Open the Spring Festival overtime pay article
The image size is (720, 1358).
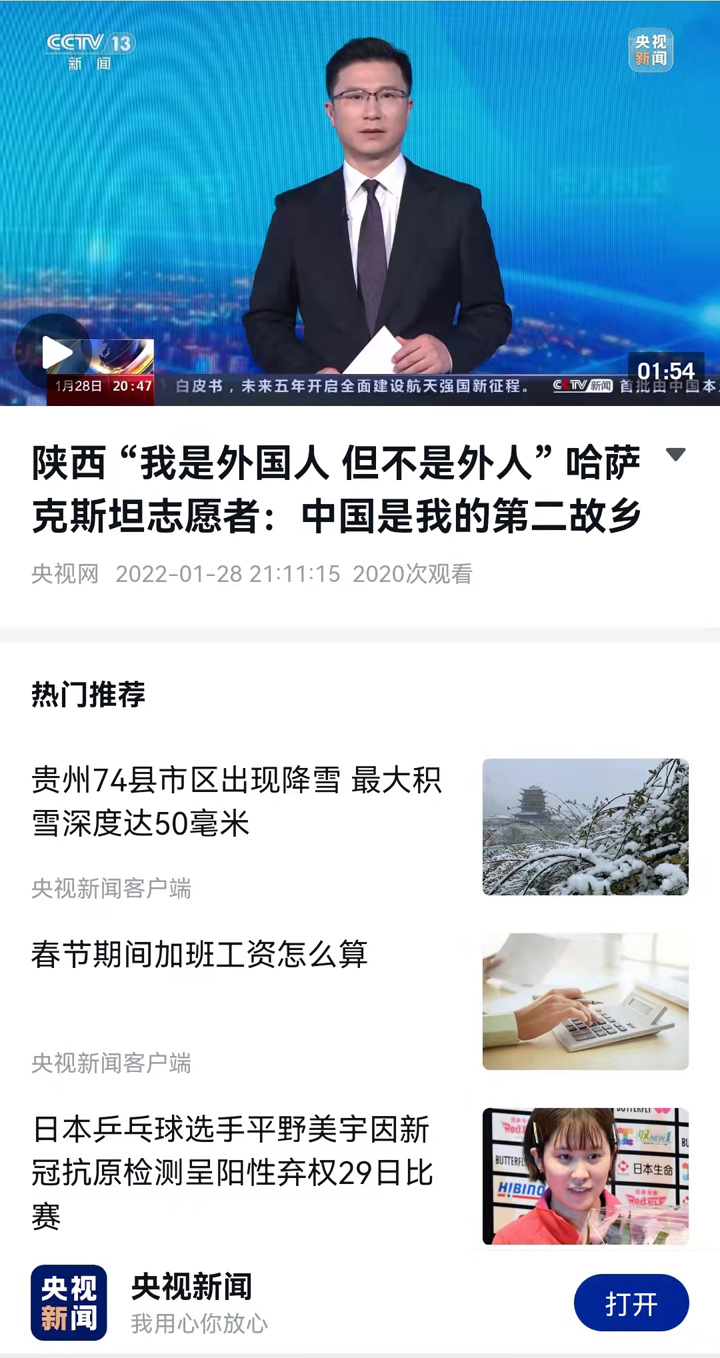pyautogui.click(x=200, y=954)
